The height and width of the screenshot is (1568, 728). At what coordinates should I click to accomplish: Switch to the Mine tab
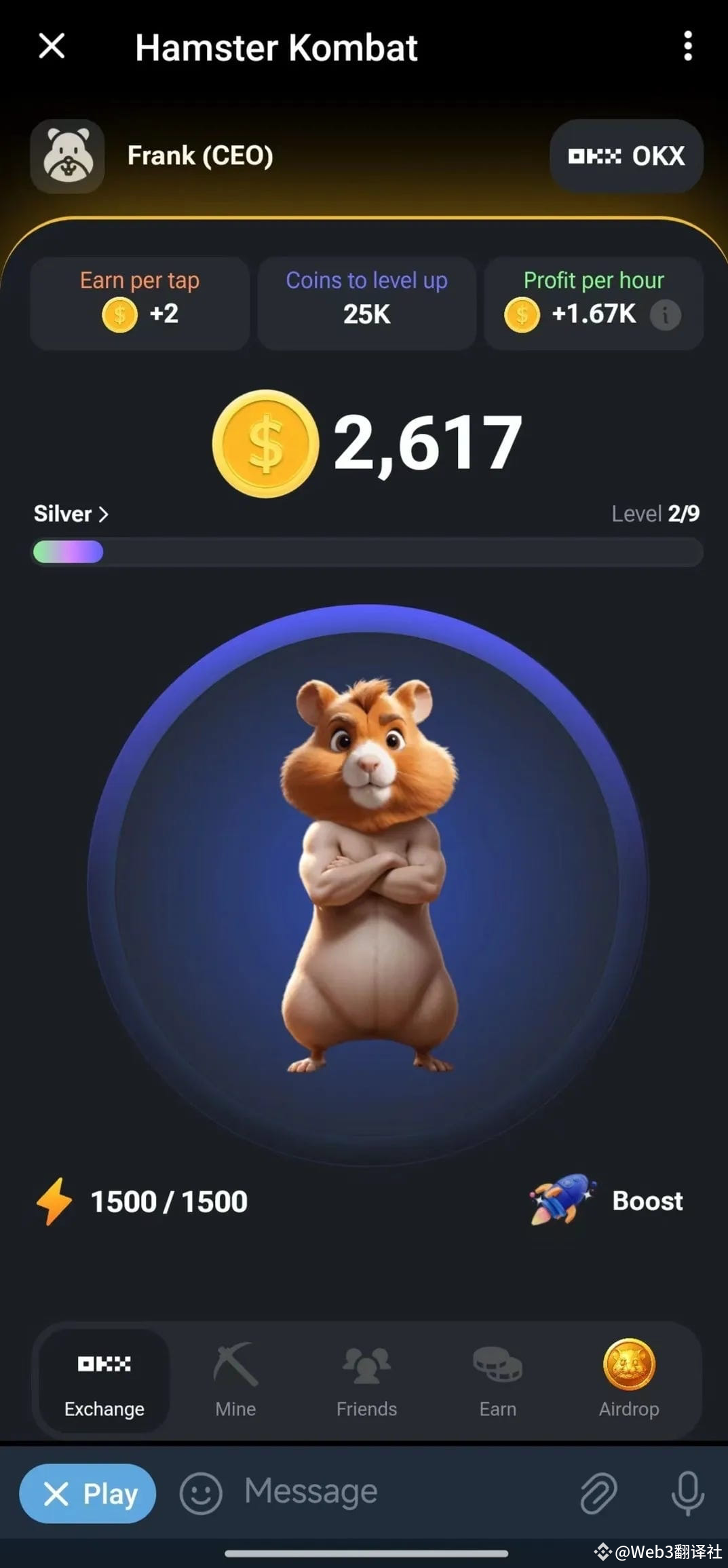click(235, 1381)
